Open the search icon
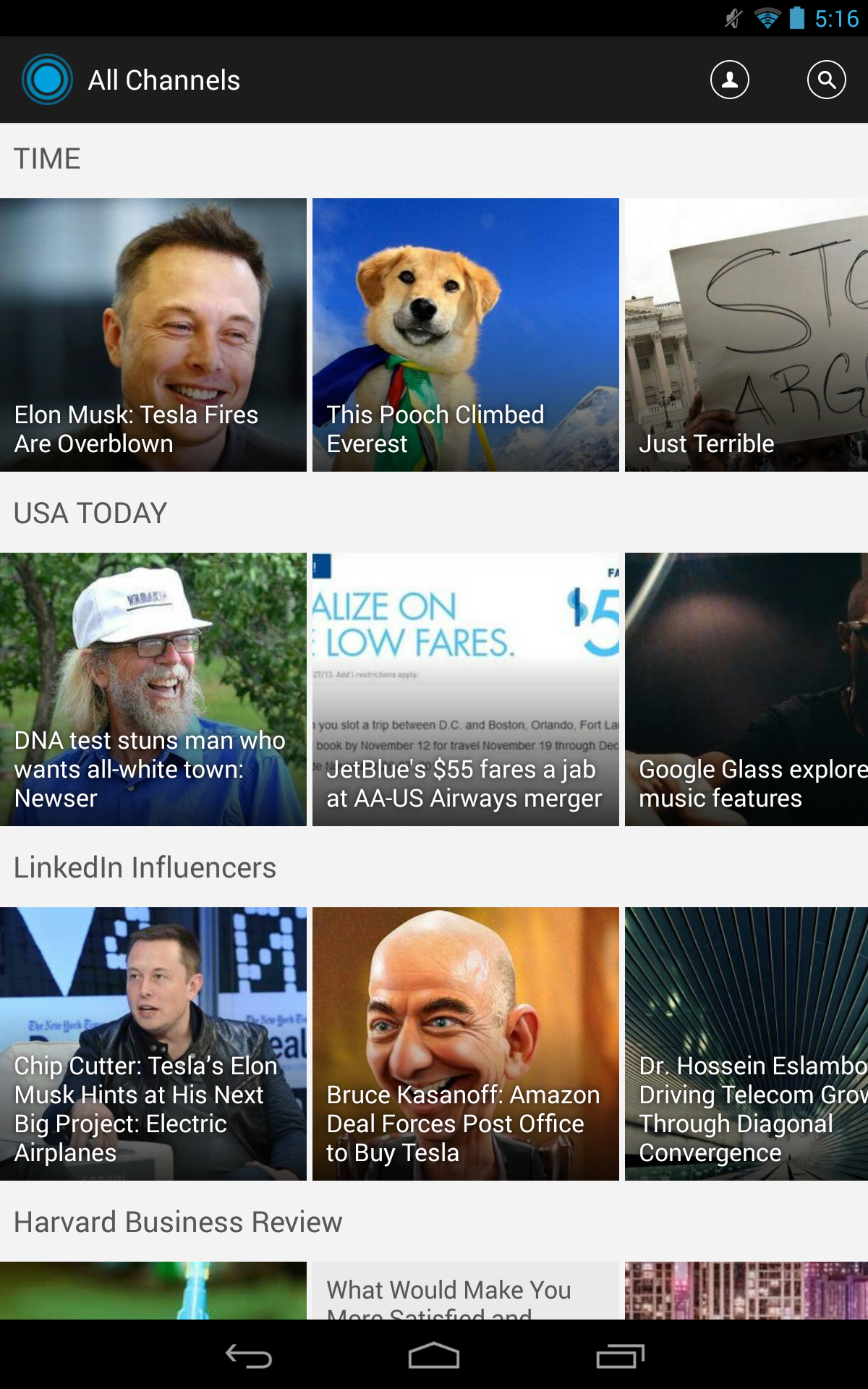Viewport: 868px width, 1389px height. click(826, 80)
